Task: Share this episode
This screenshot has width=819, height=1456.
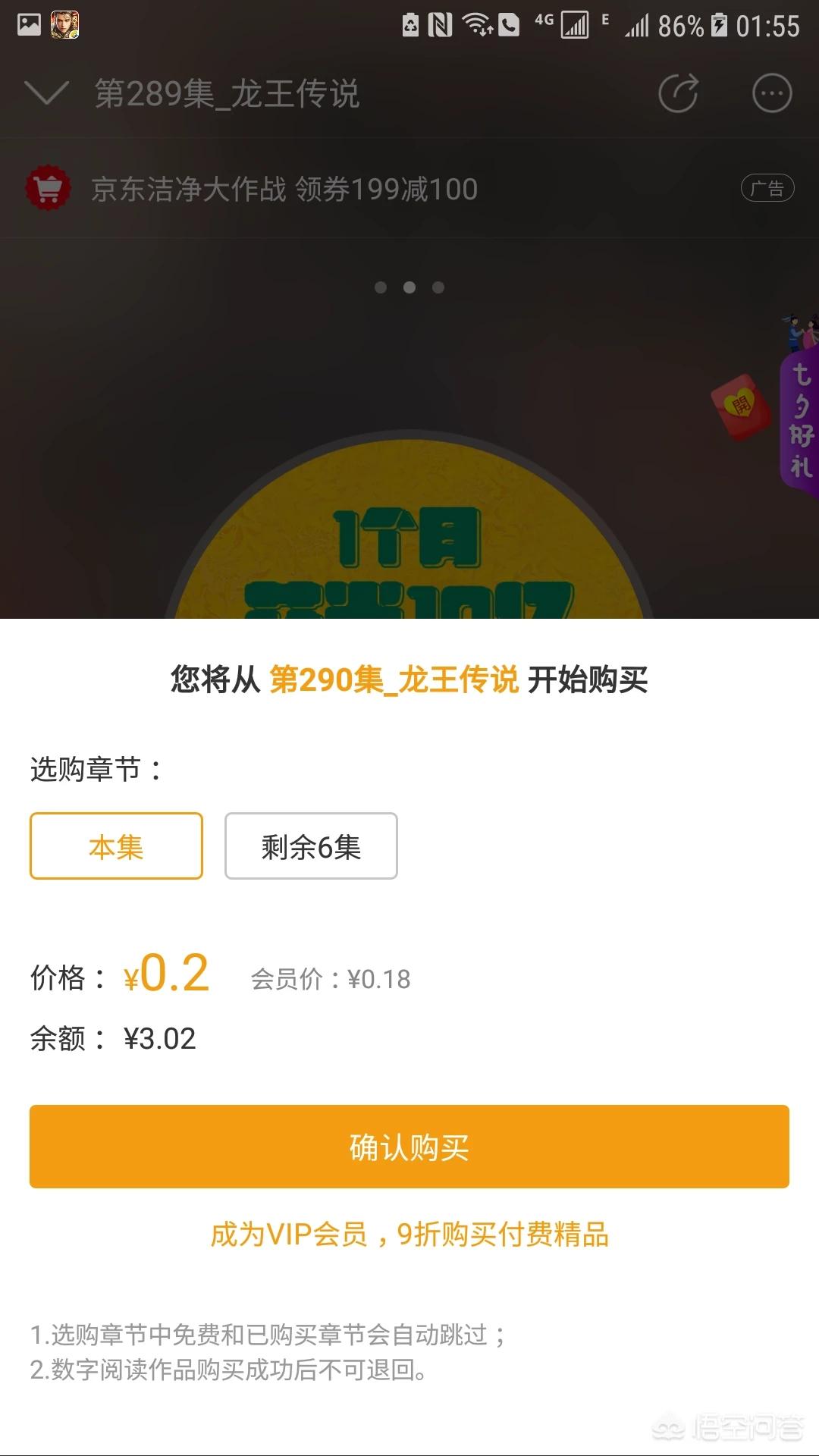Action: tap(677, 94)
